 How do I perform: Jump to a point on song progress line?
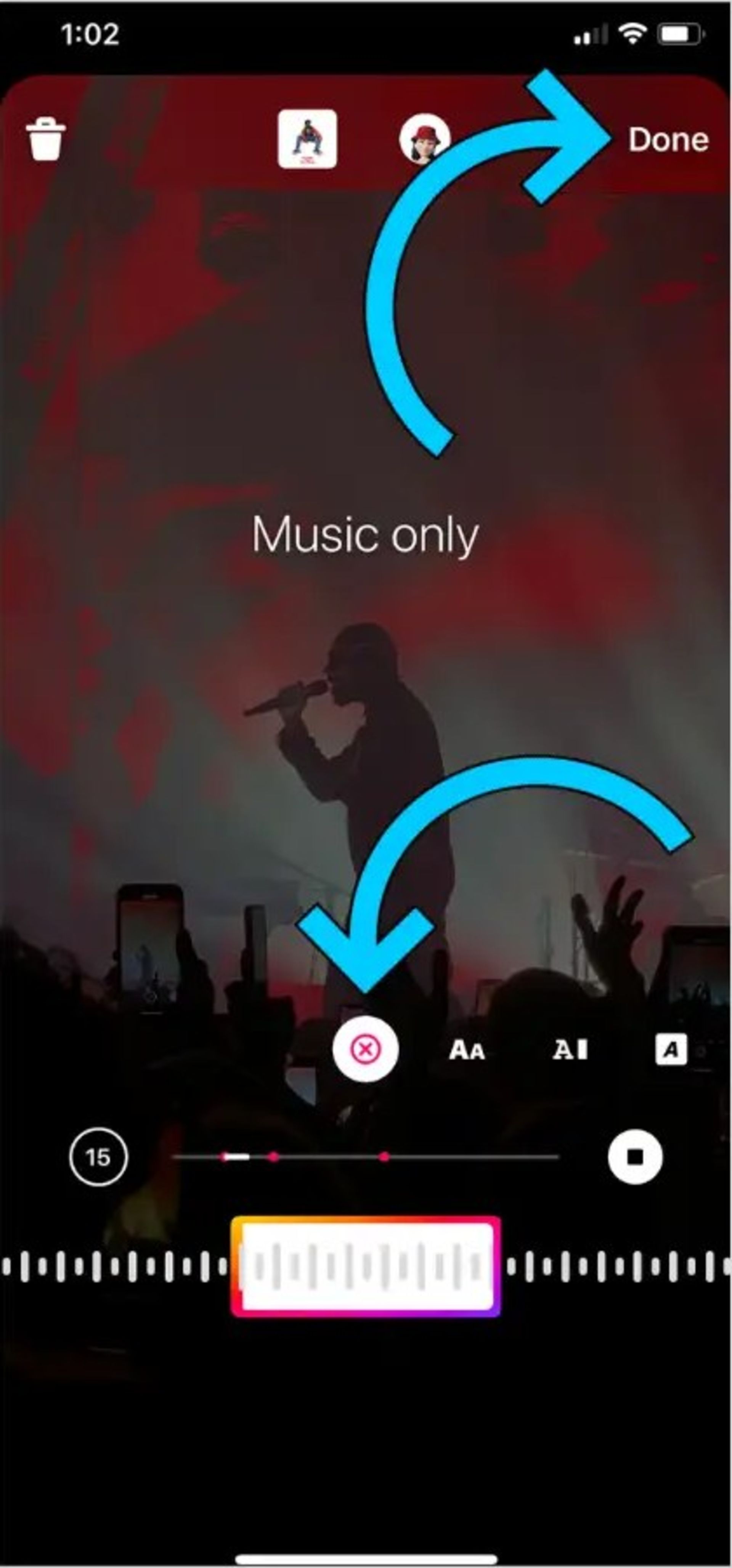[x=463, y=1156]
